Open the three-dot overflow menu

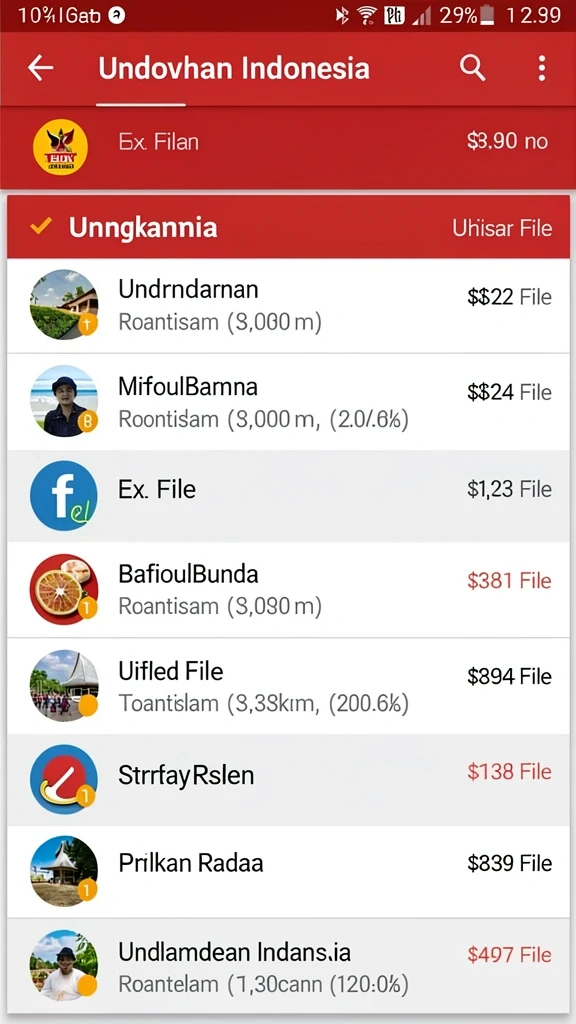541,68
